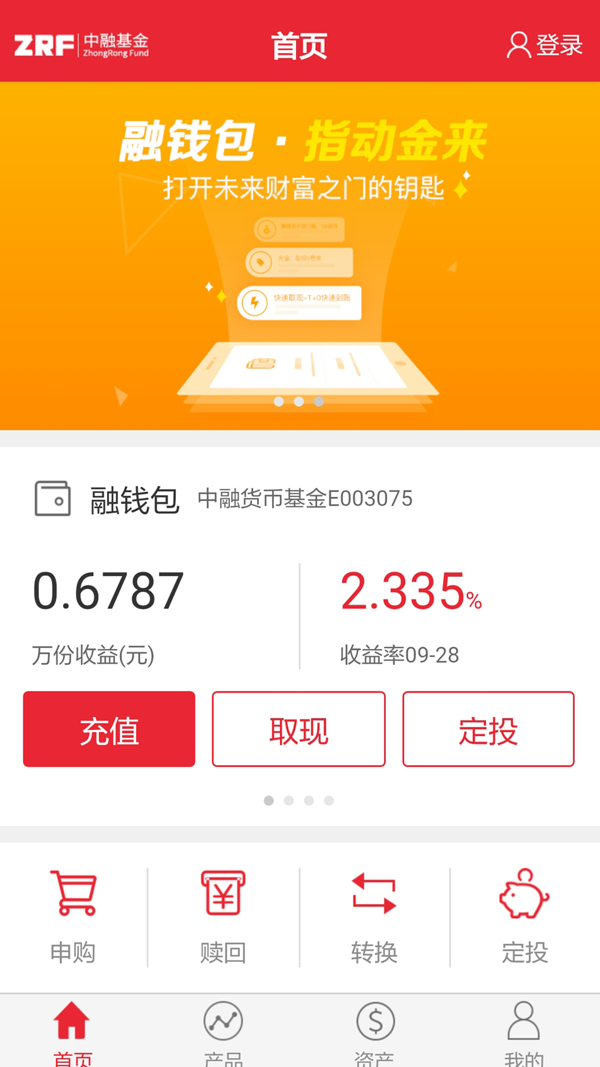
Task: Open the 融钱包 promotional banner
Action: coord(300,255)
